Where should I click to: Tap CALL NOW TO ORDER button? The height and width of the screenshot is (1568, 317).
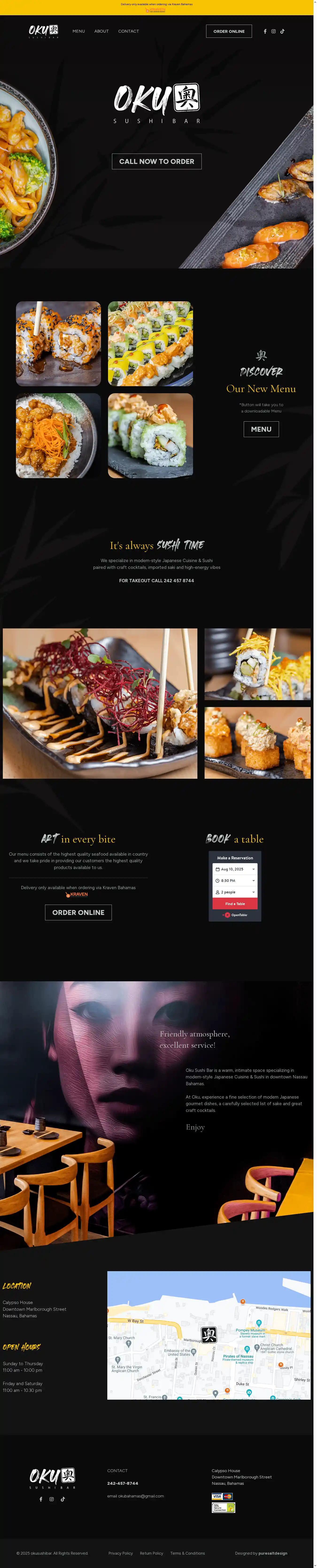click(x=157, y=161)
